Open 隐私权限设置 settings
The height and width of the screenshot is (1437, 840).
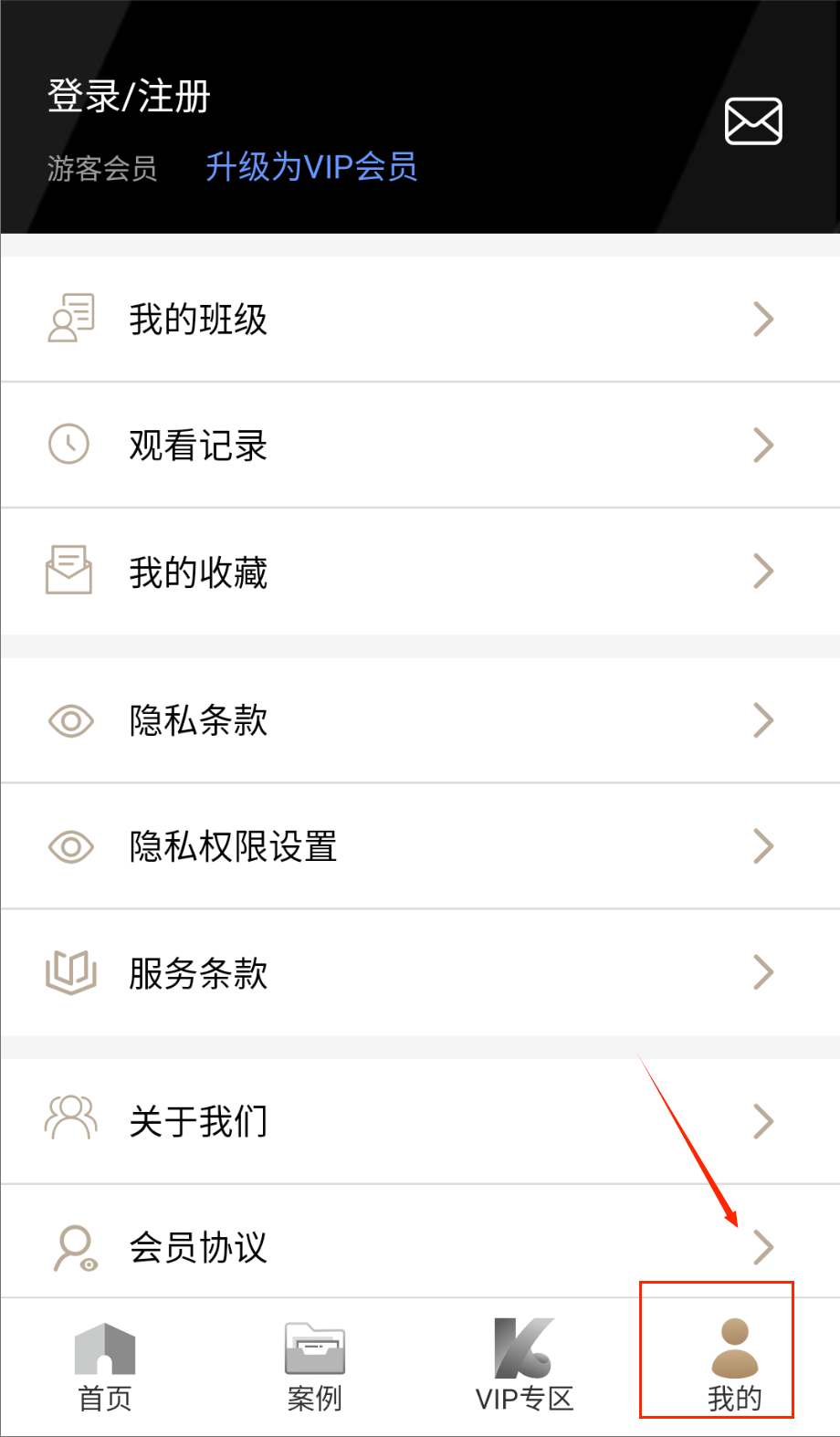coord(420,846)
